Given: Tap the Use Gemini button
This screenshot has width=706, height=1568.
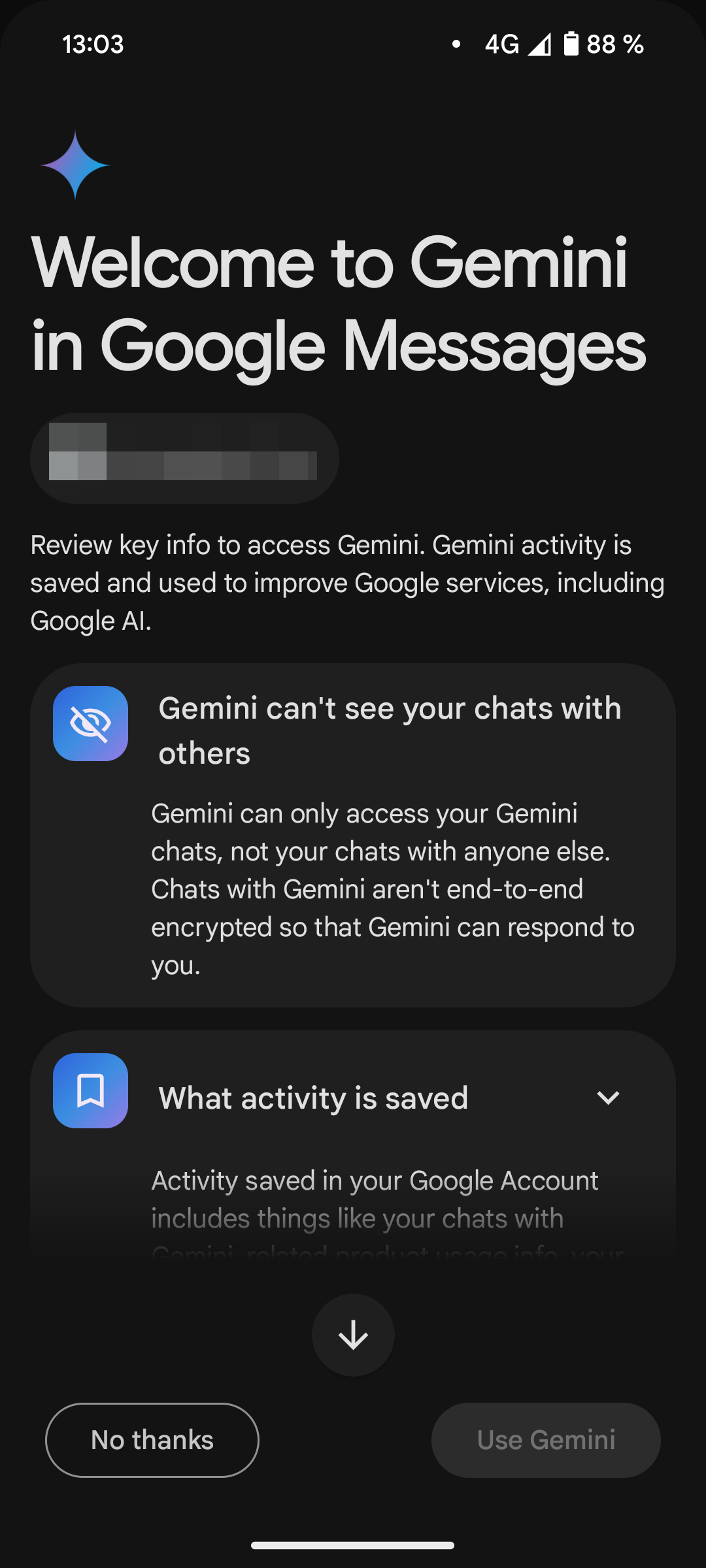Looking at the screenshot, I should pos(546,1440).
